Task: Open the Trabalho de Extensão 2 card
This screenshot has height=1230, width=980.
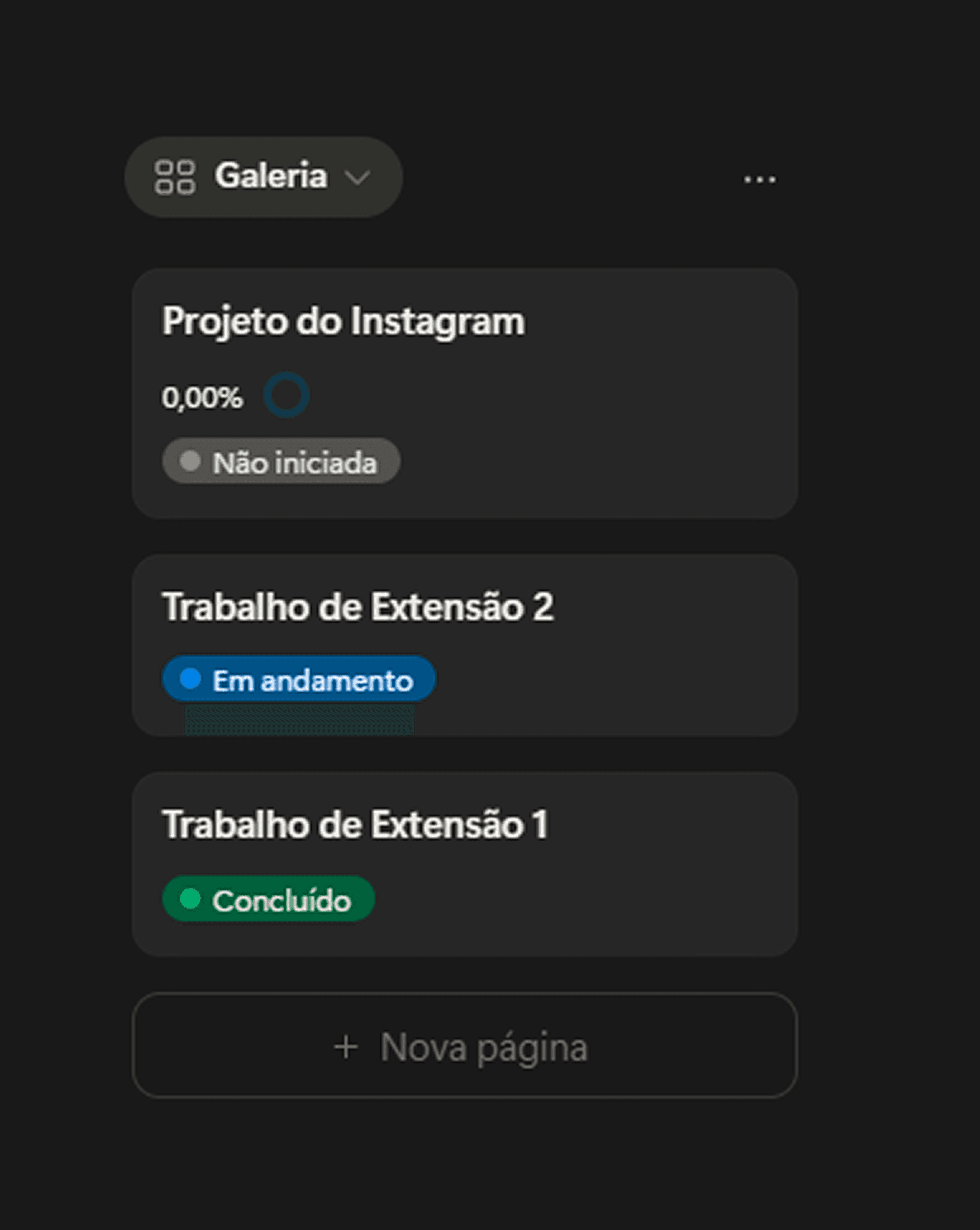Action: (x=358, y=607)
